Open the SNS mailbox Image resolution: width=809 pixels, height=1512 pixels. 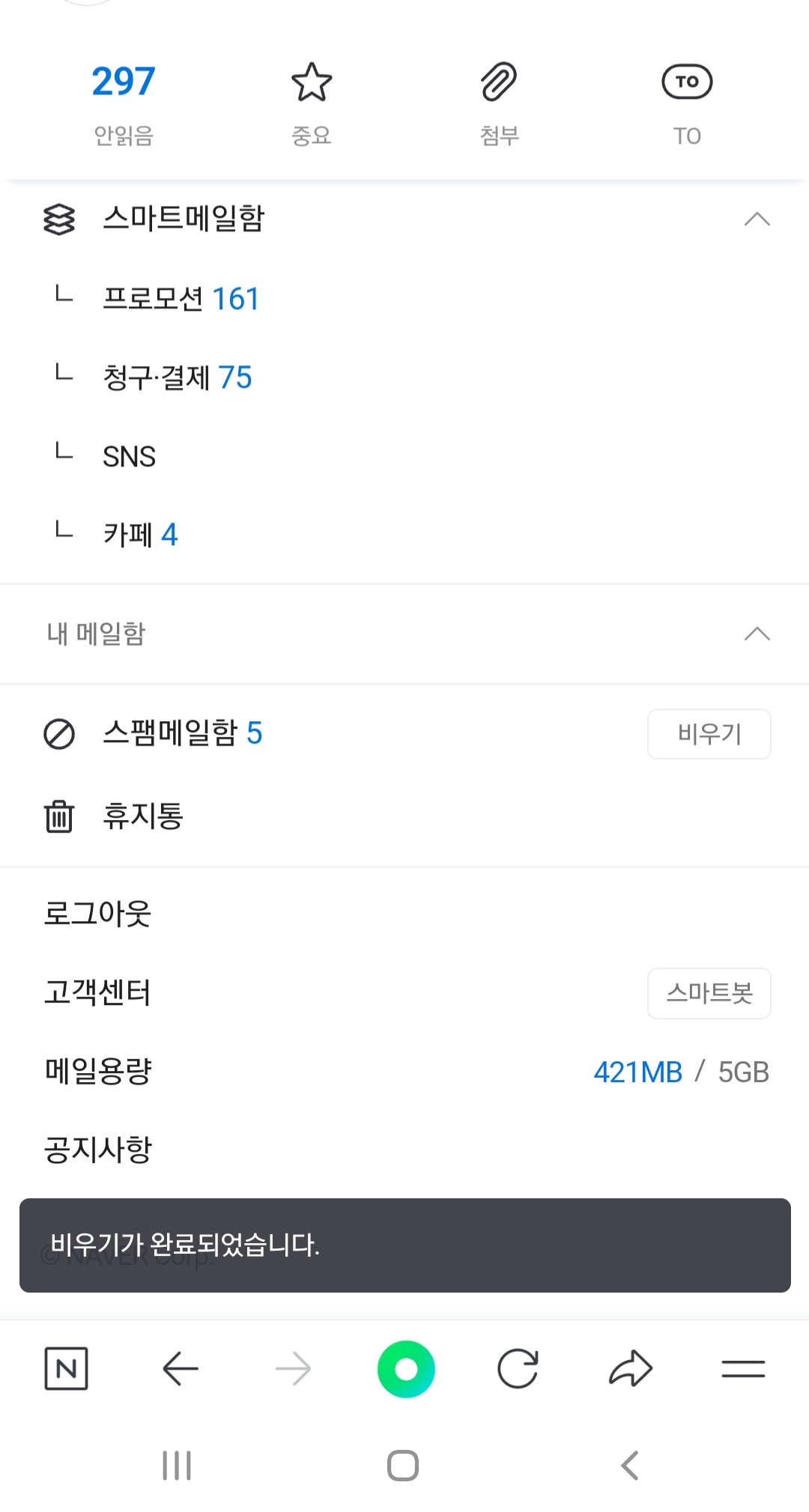coord(129,456)
